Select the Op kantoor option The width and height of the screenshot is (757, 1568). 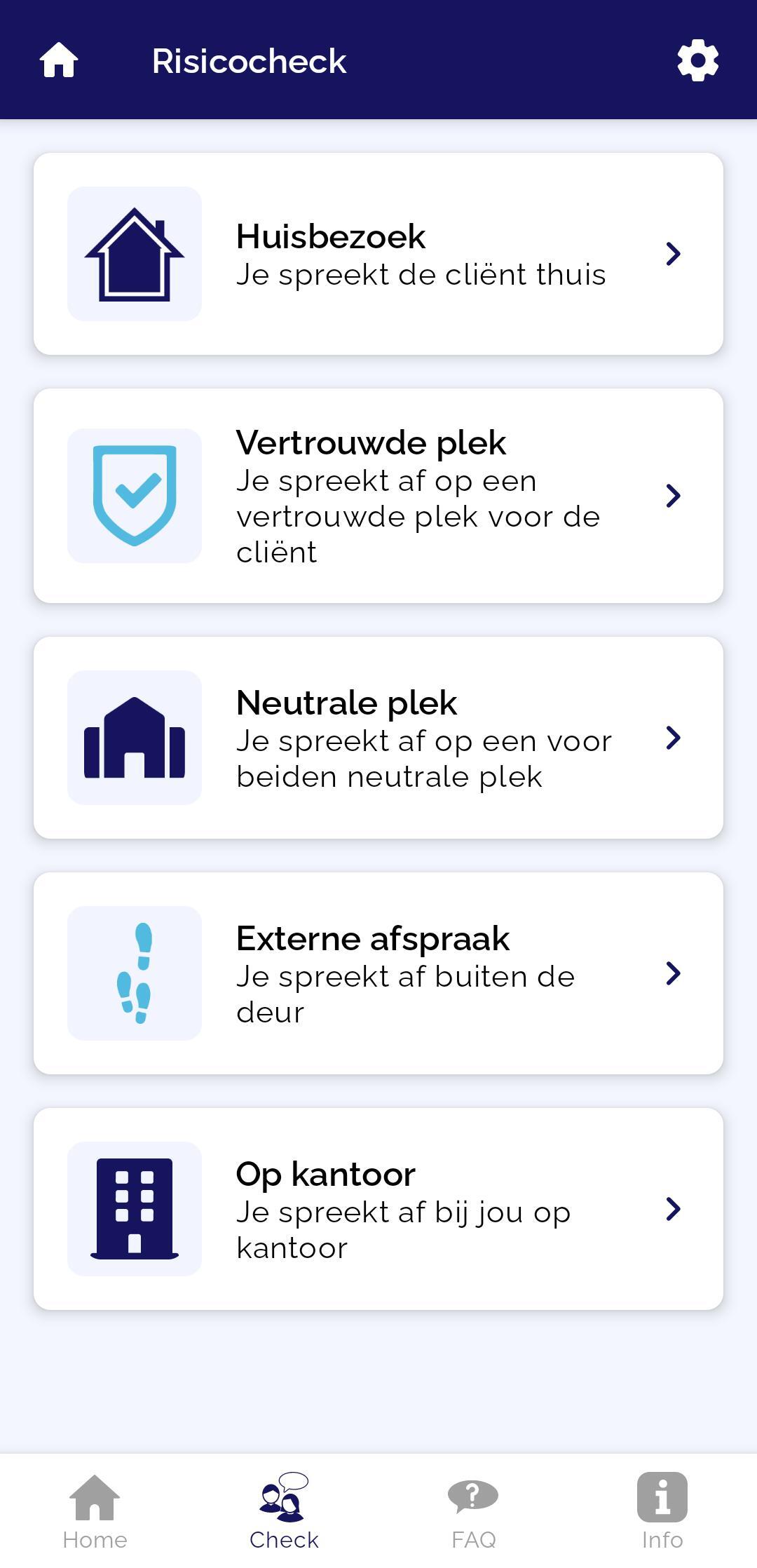click(x=378, y=1209)
